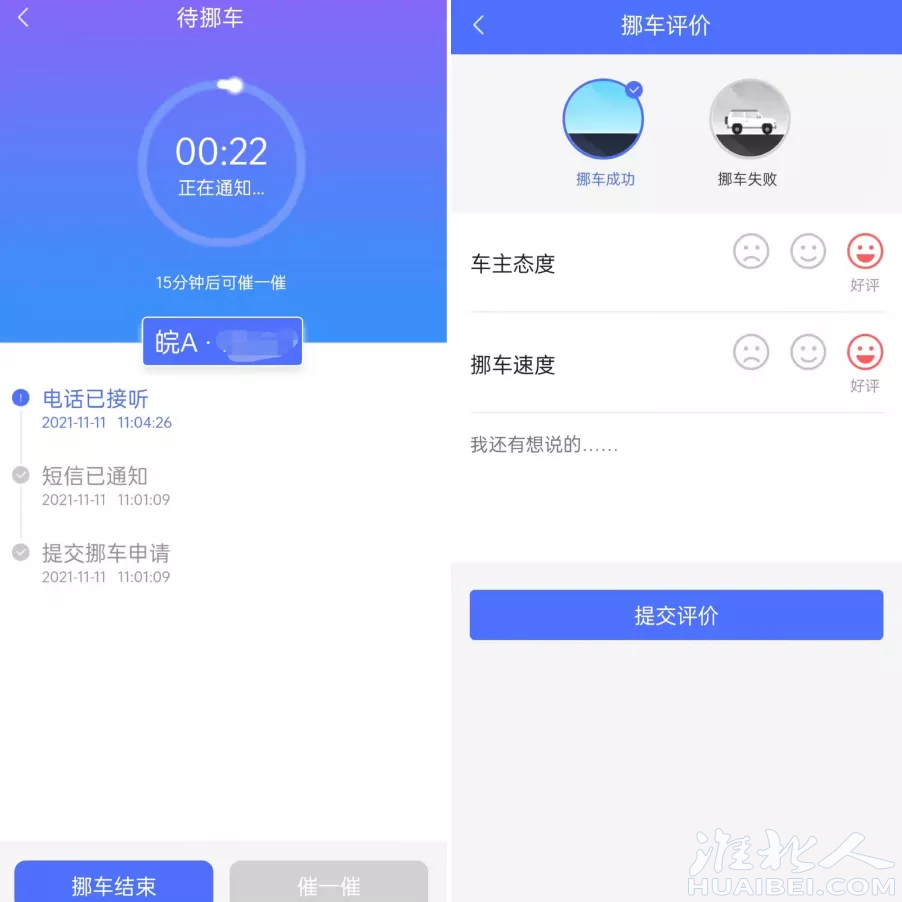This screenshot has width=902, height=902.
Task: Tap the 催一催 button
Action: pos(329,884)
